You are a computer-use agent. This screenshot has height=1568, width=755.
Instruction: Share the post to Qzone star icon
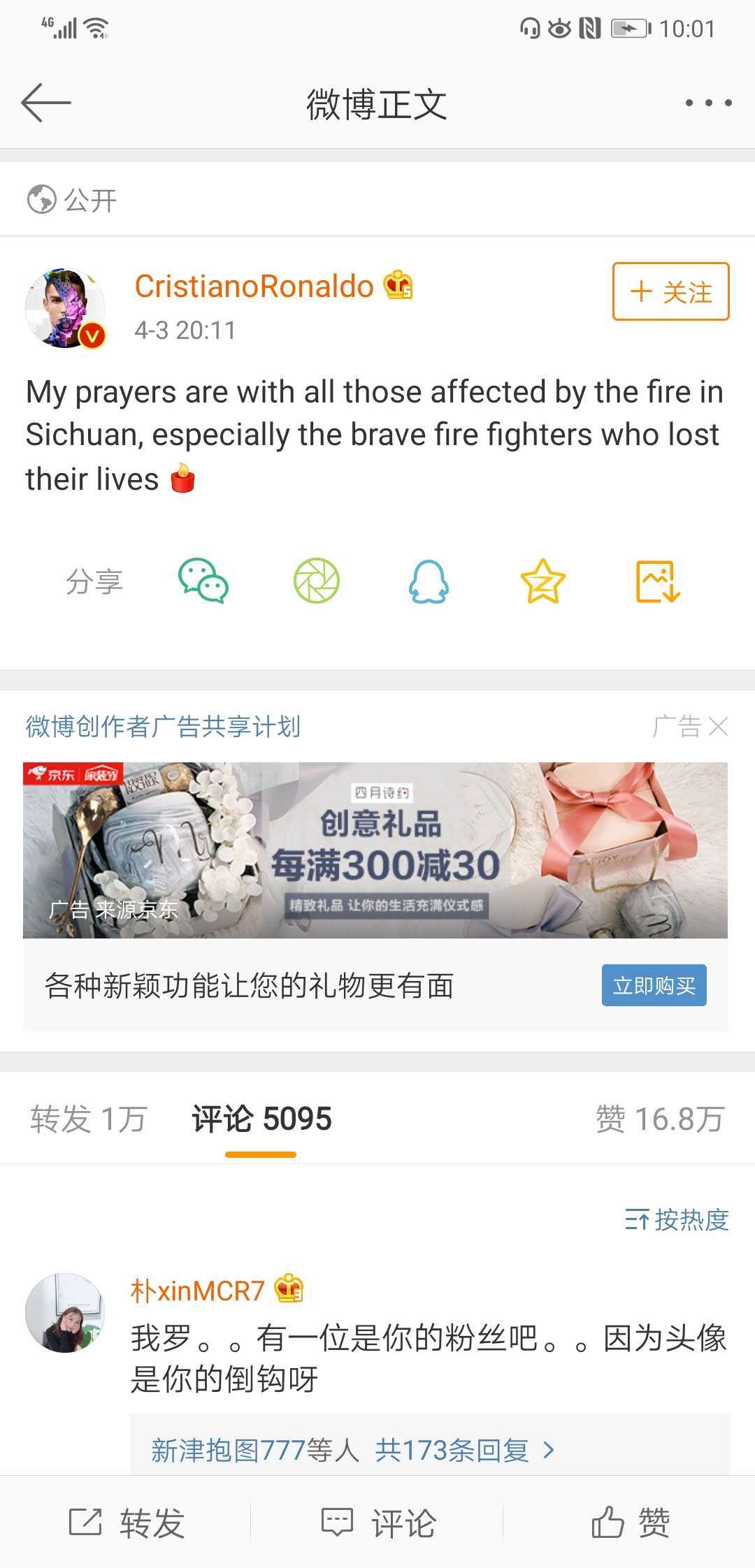tap(542, 581)
